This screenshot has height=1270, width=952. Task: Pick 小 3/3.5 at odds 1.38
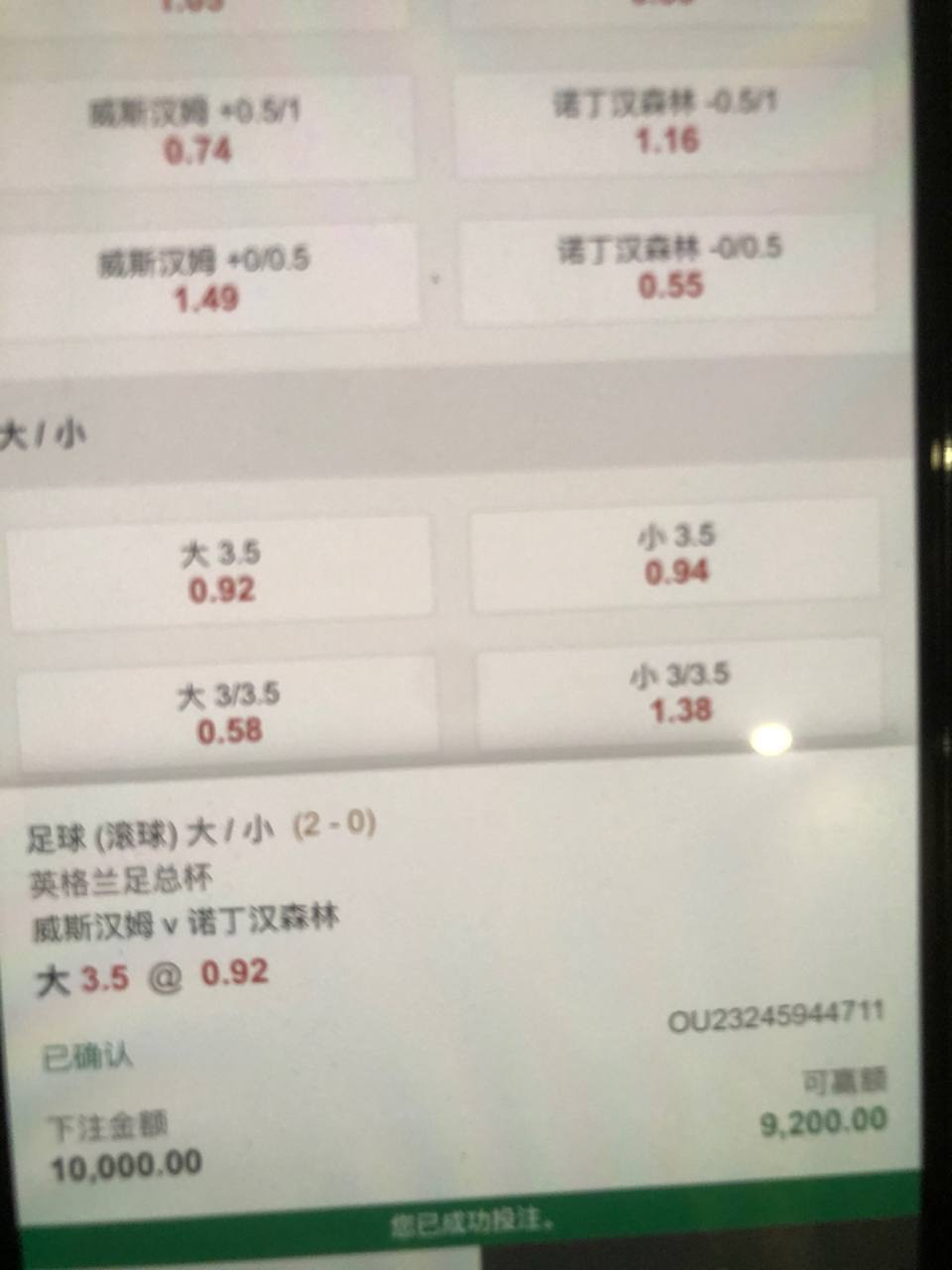680,693
